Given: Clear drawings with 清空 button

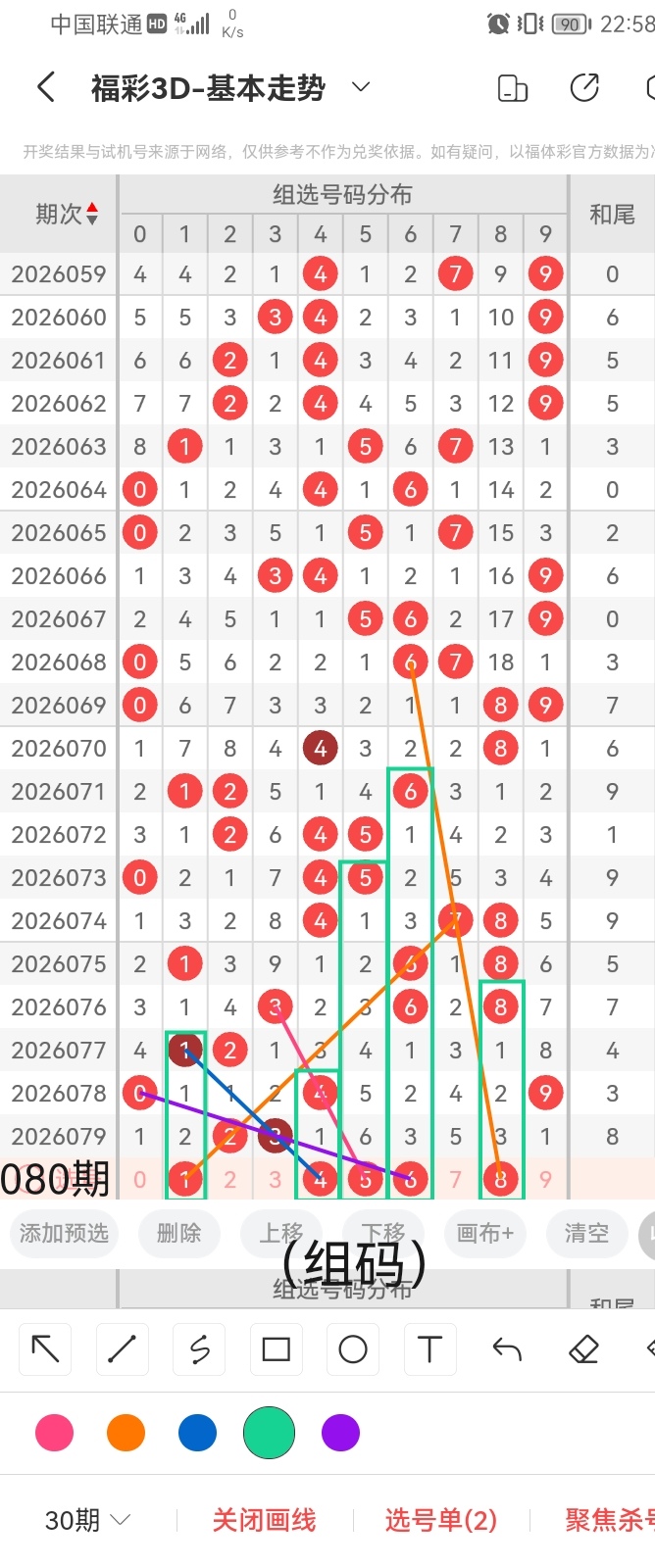Looking at the screenshot, I should click(586, 1233).
